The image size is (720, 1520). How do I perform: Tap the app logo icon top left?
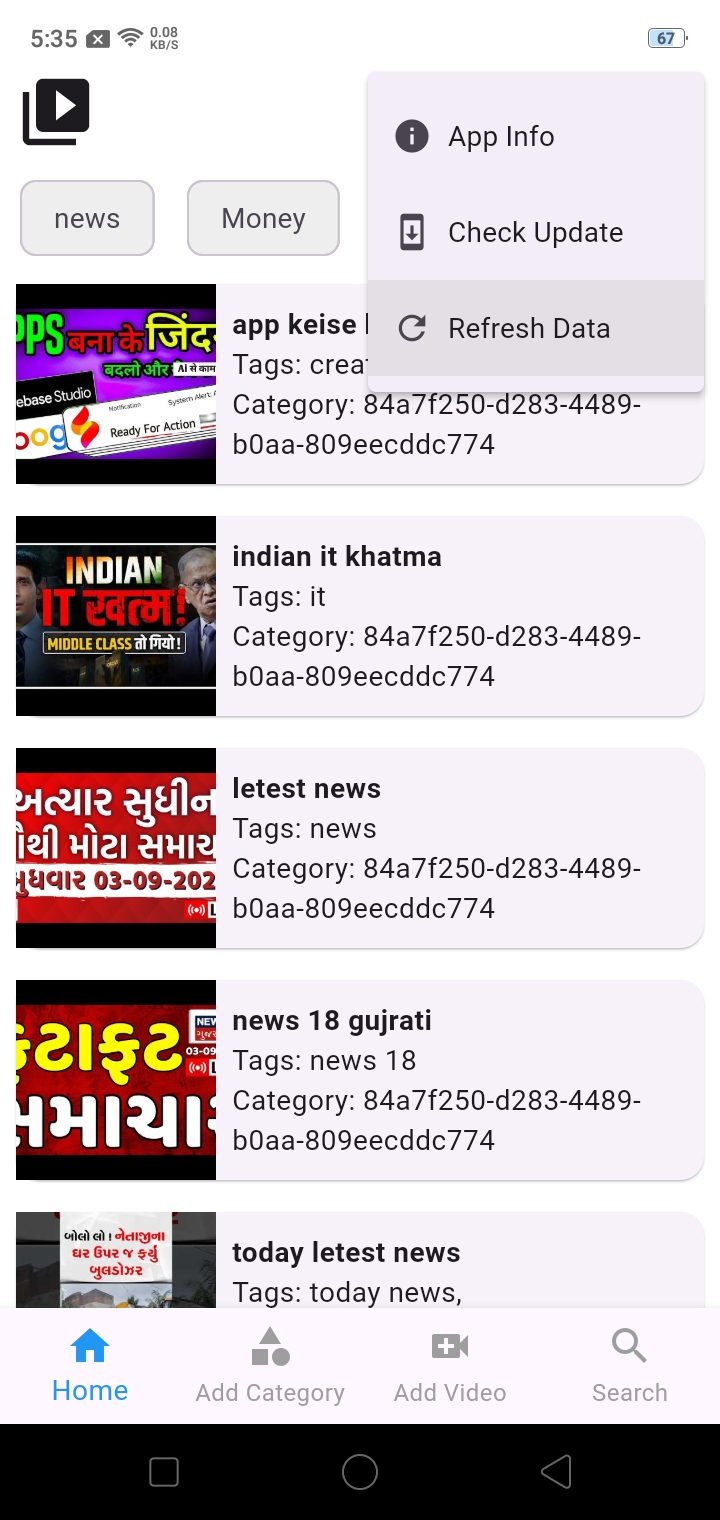tap(55, 112)
